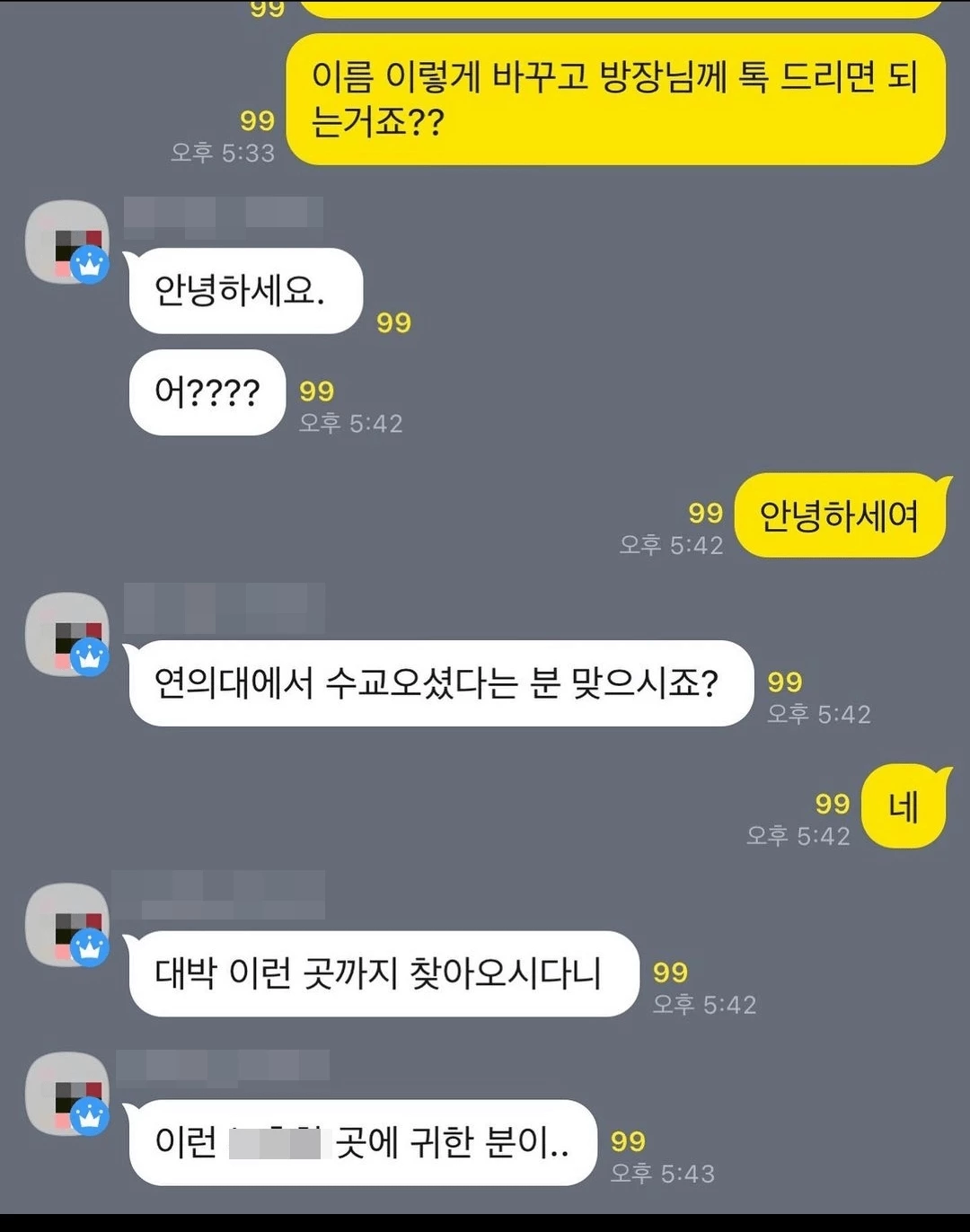
Task: View profile avatar beside '연의대에서 수교오셨다는 분 맞으시죠?'
Action: tap(67, 634)
